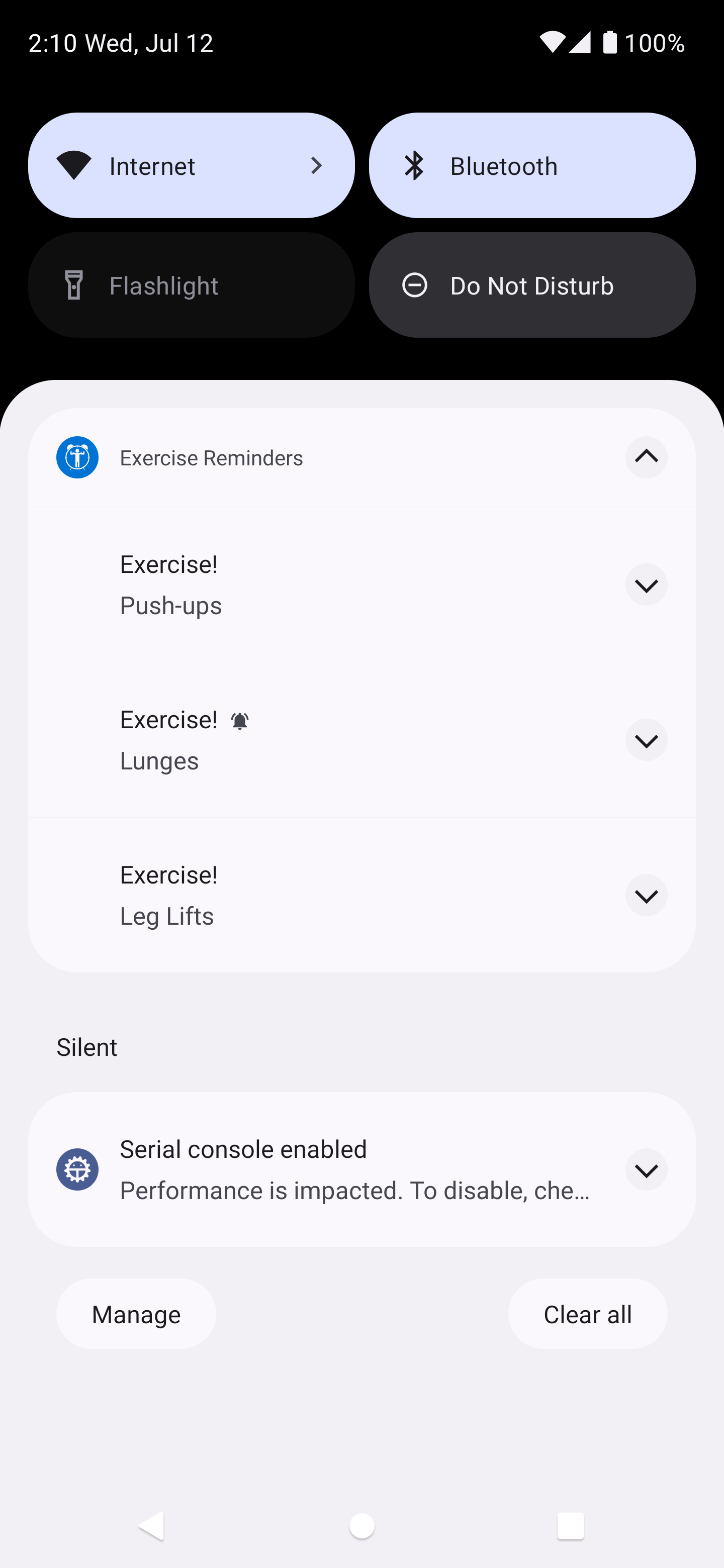
Task: Expand the Lunges notification
Action: click(646, 740)
